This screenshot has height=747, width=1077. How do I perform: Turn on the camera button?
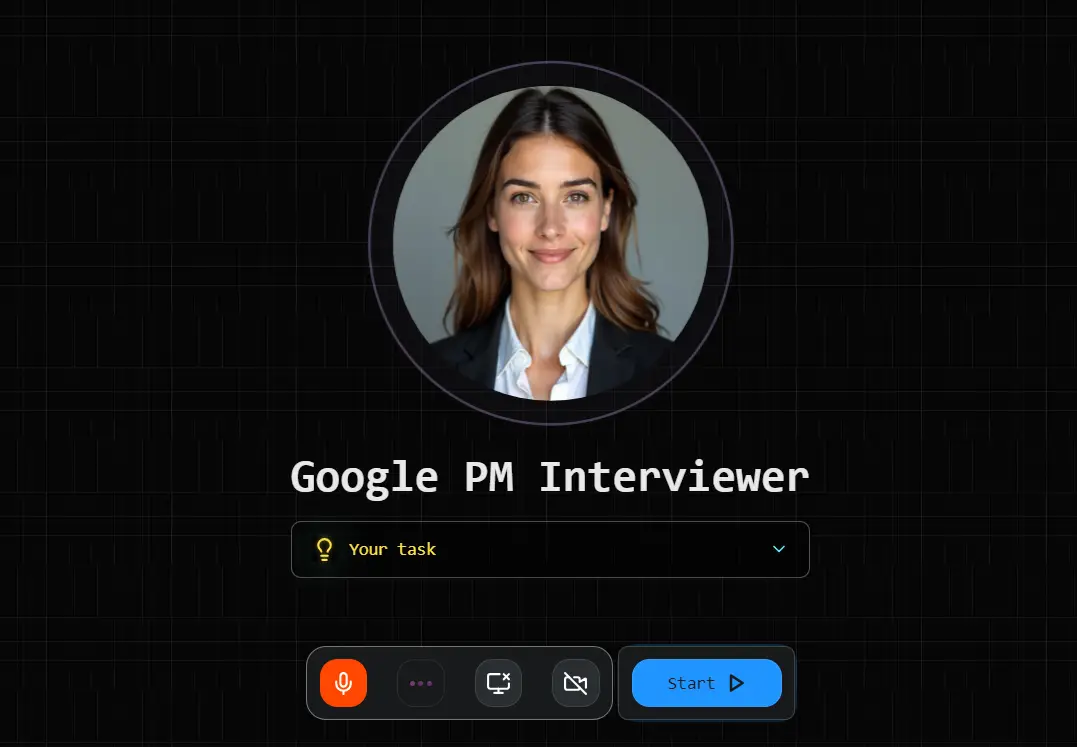coord(575,683)
